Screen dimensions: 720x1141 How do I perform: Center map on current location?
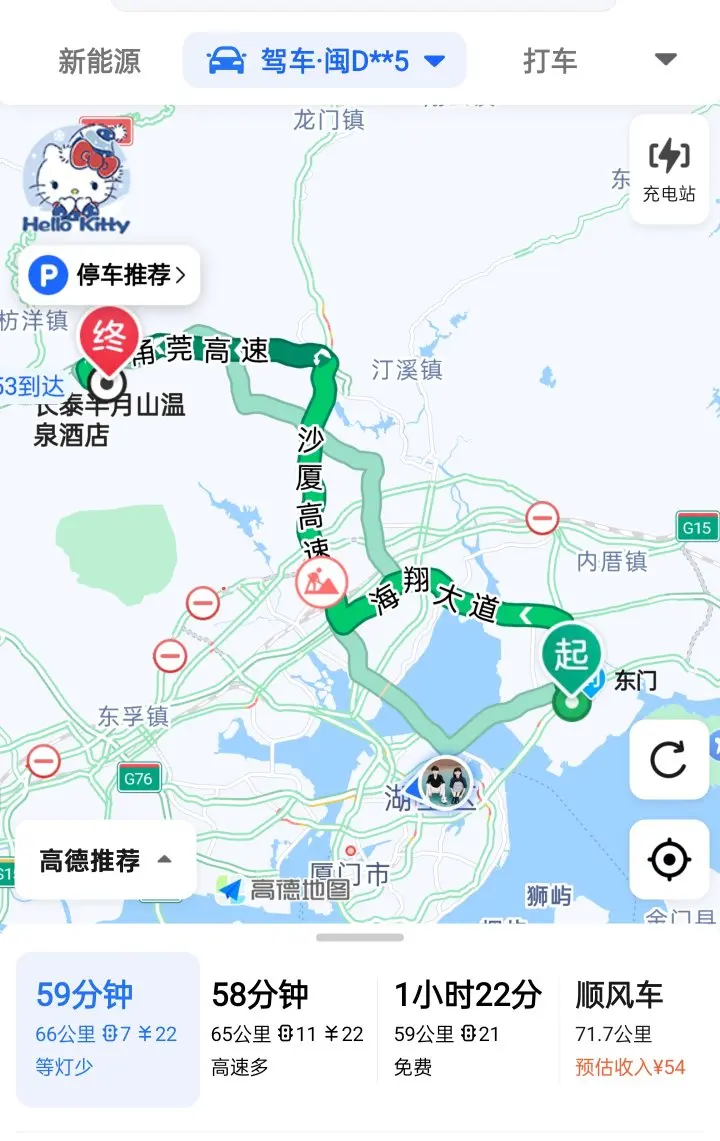tap(669, 859)
